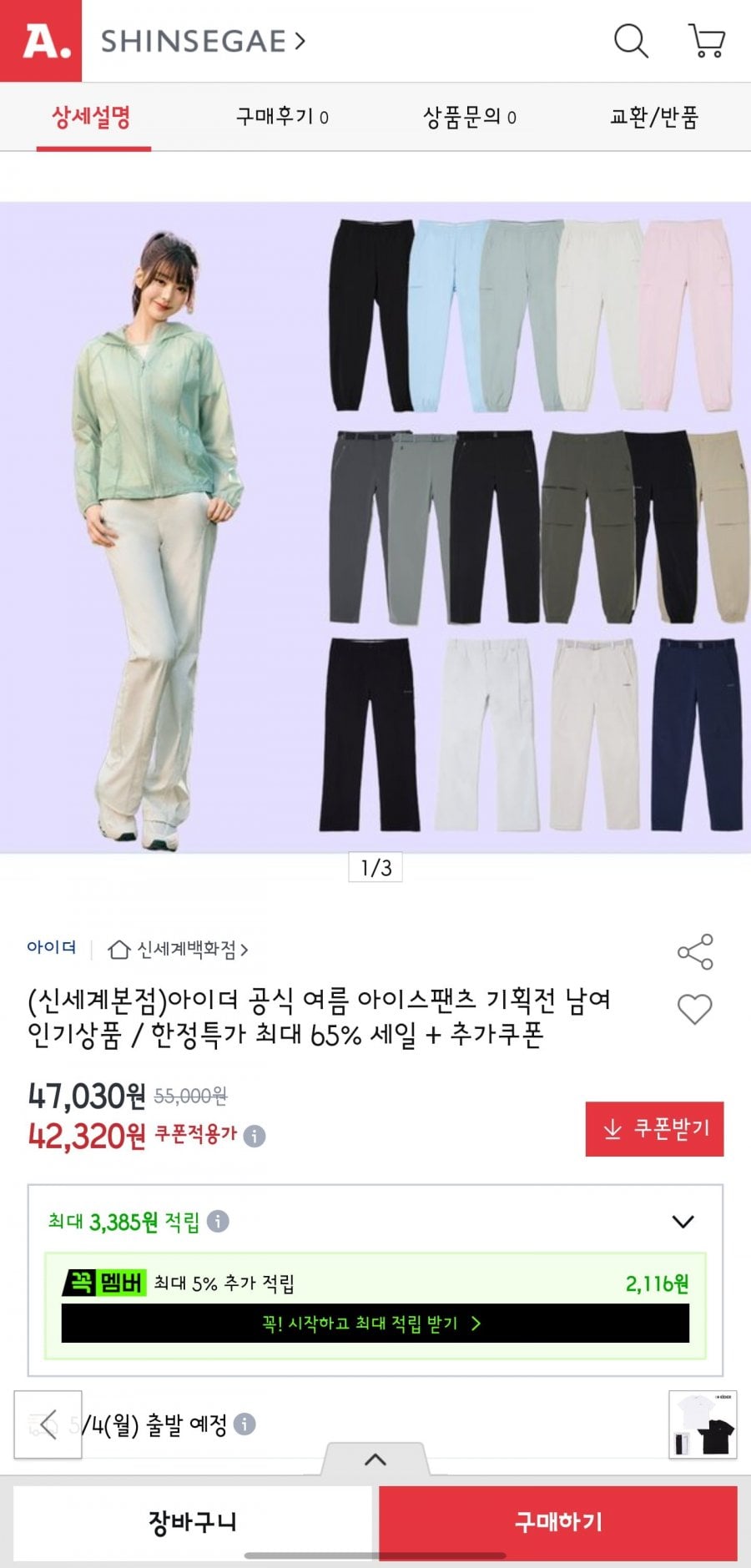751x1568 pixels.
Task: Show info about 쿠폰적용가
Action: [x=255, y=1137]
